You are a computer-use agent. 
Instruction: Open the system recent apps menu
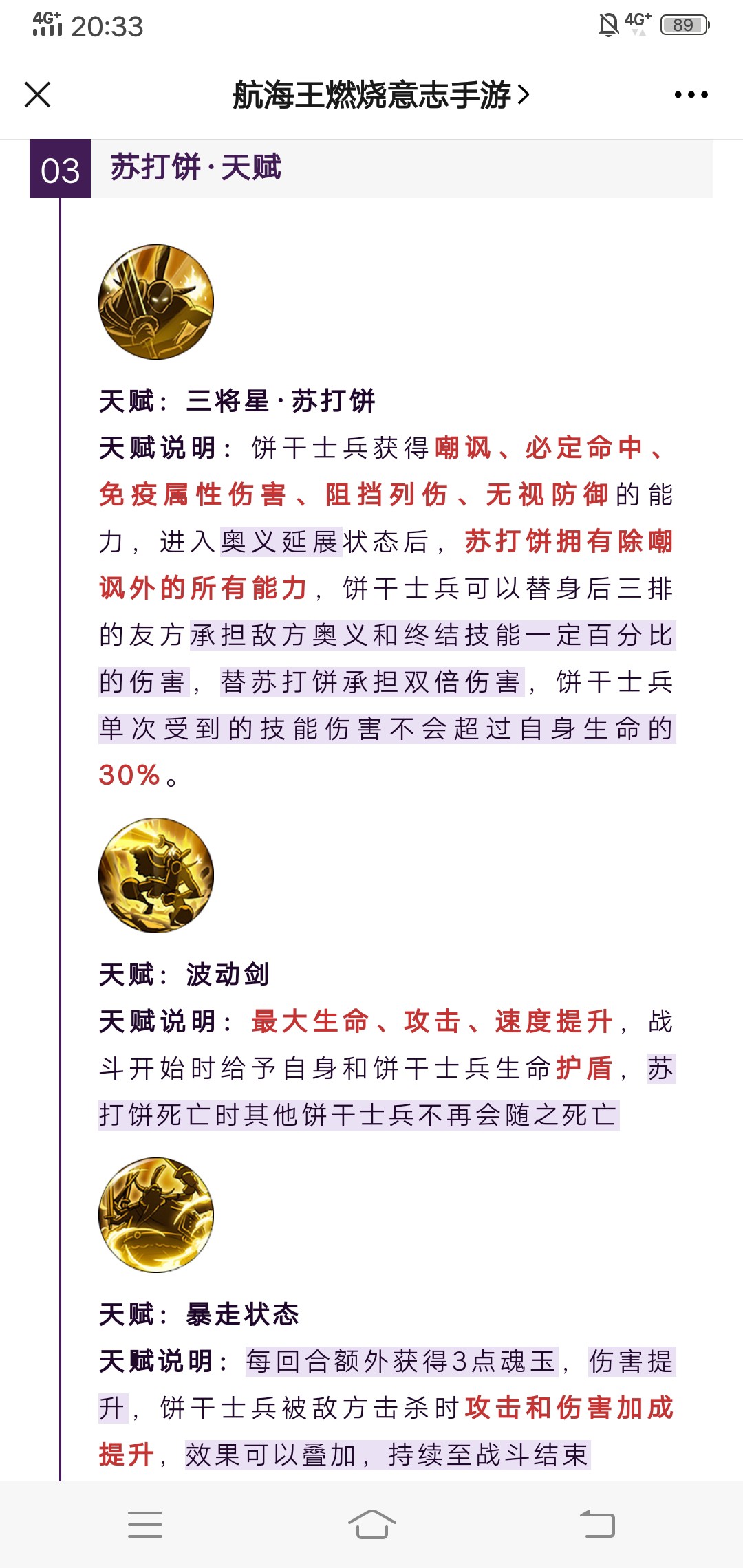tap(145, 1524)
